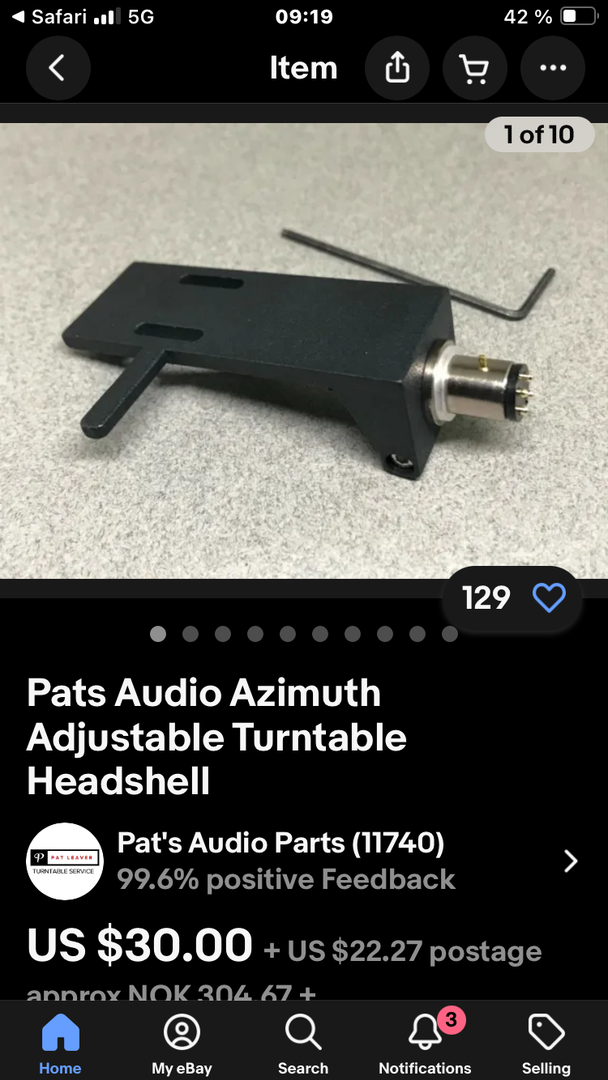Open the Notifications tab
This screenshot has height=1080, width=608.
425,1043
